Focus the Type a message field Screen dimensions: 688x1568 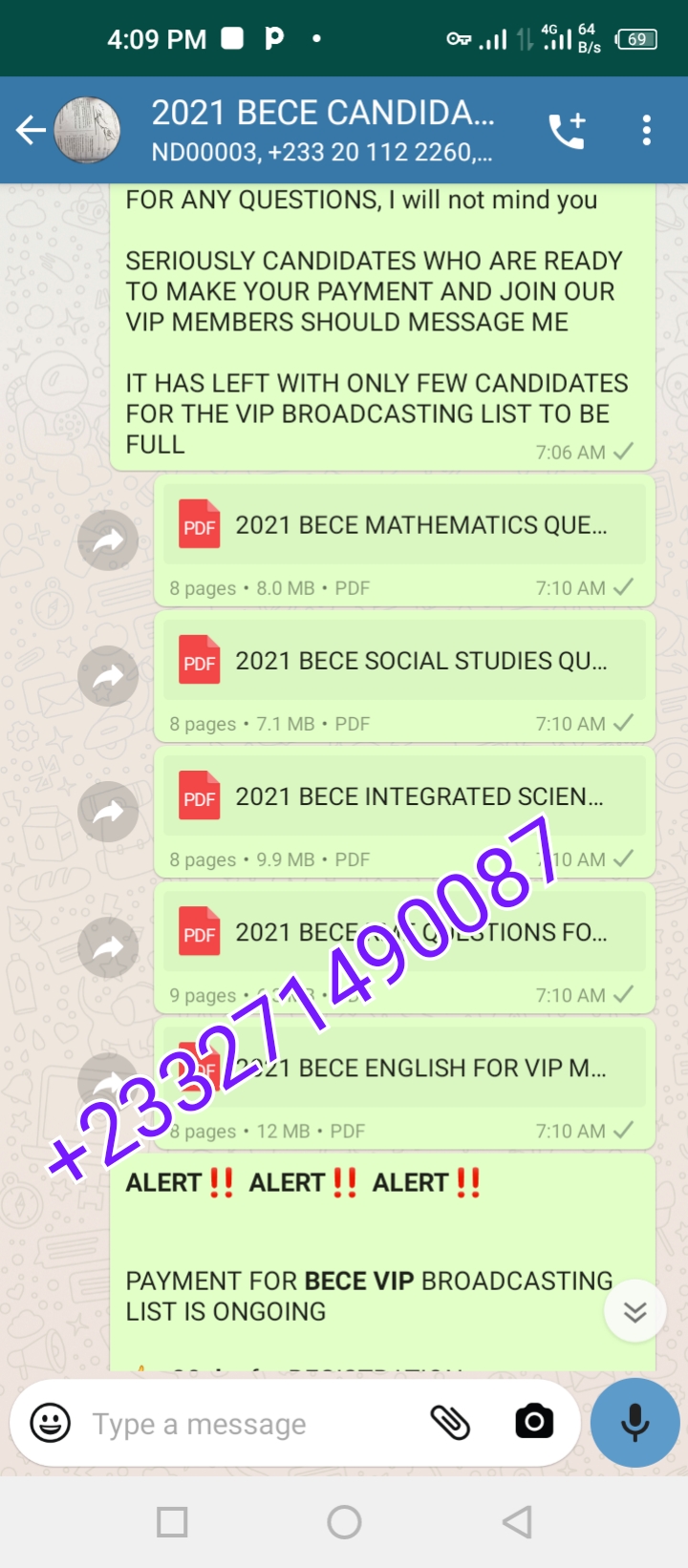[248, 1424]
